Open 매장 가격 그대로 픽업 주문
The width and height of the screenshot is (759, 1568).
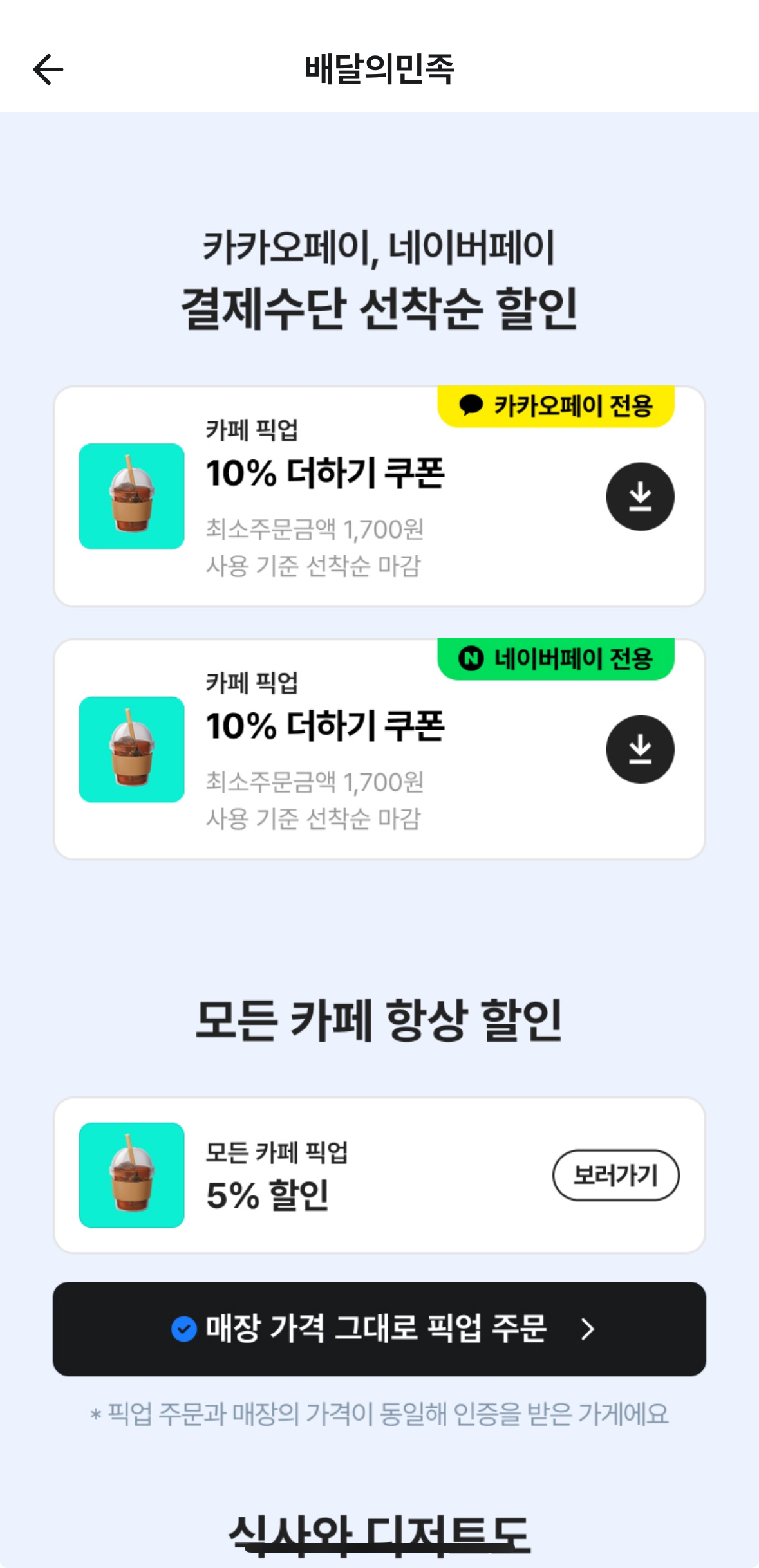(379, 1329)
